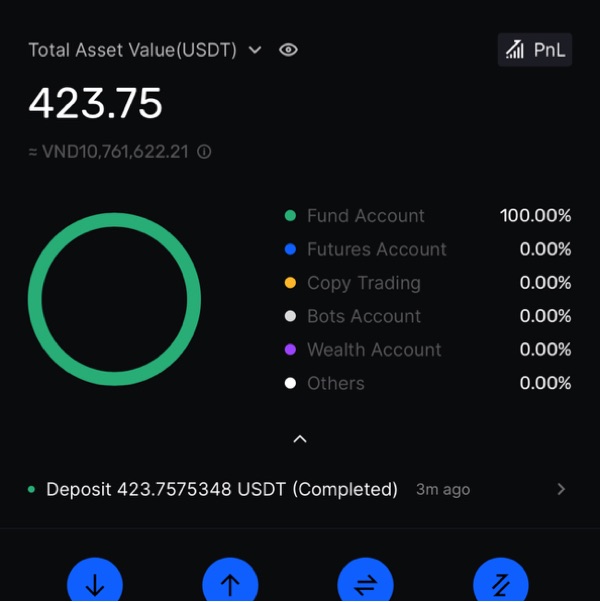Tap the info icon next to VND value
The height and width of the screenshot is (602, 600).
click(x=204, y=152)
